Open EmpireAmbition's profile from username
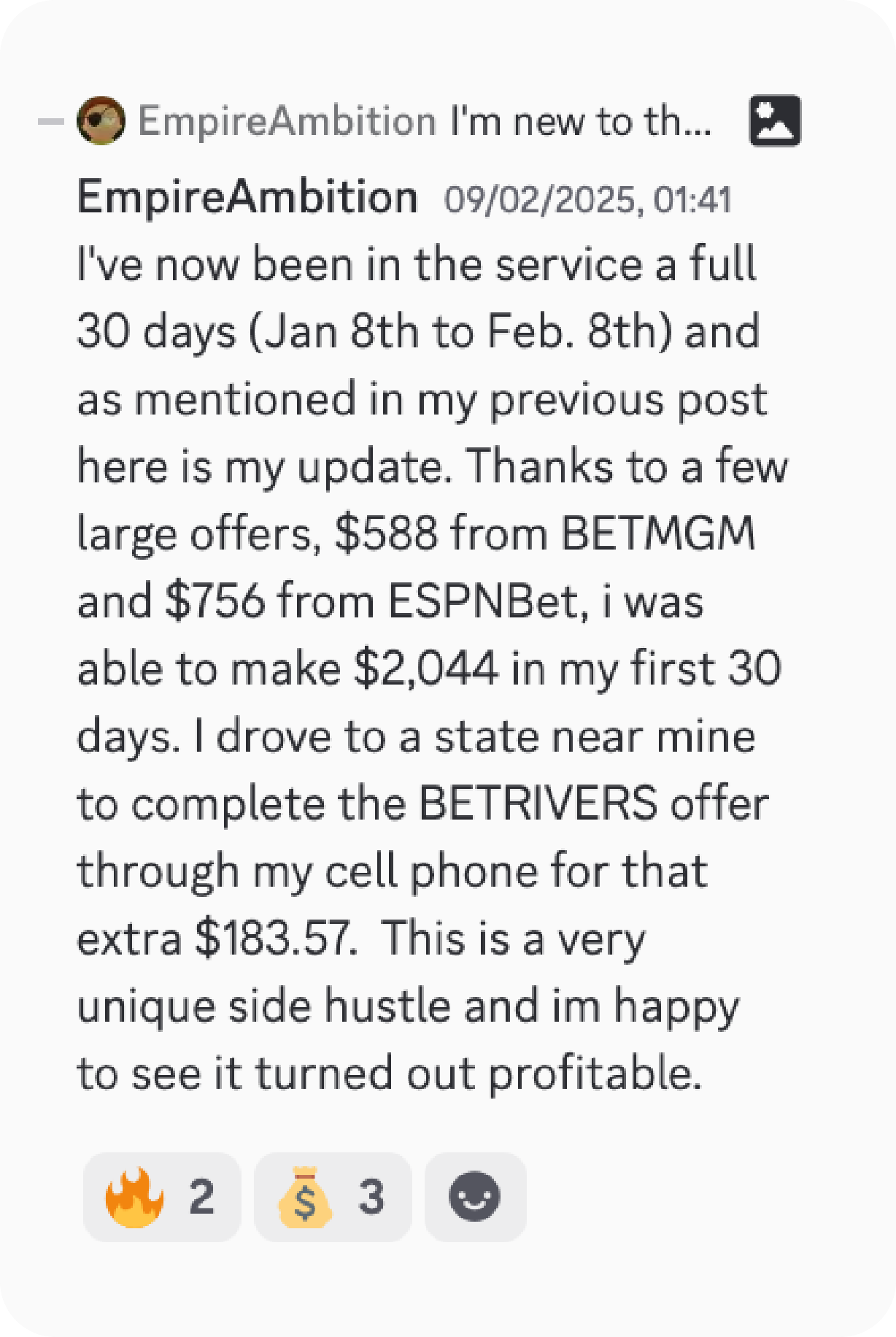The width and height of the screenshot is (896, 1337). coord(247,197)
